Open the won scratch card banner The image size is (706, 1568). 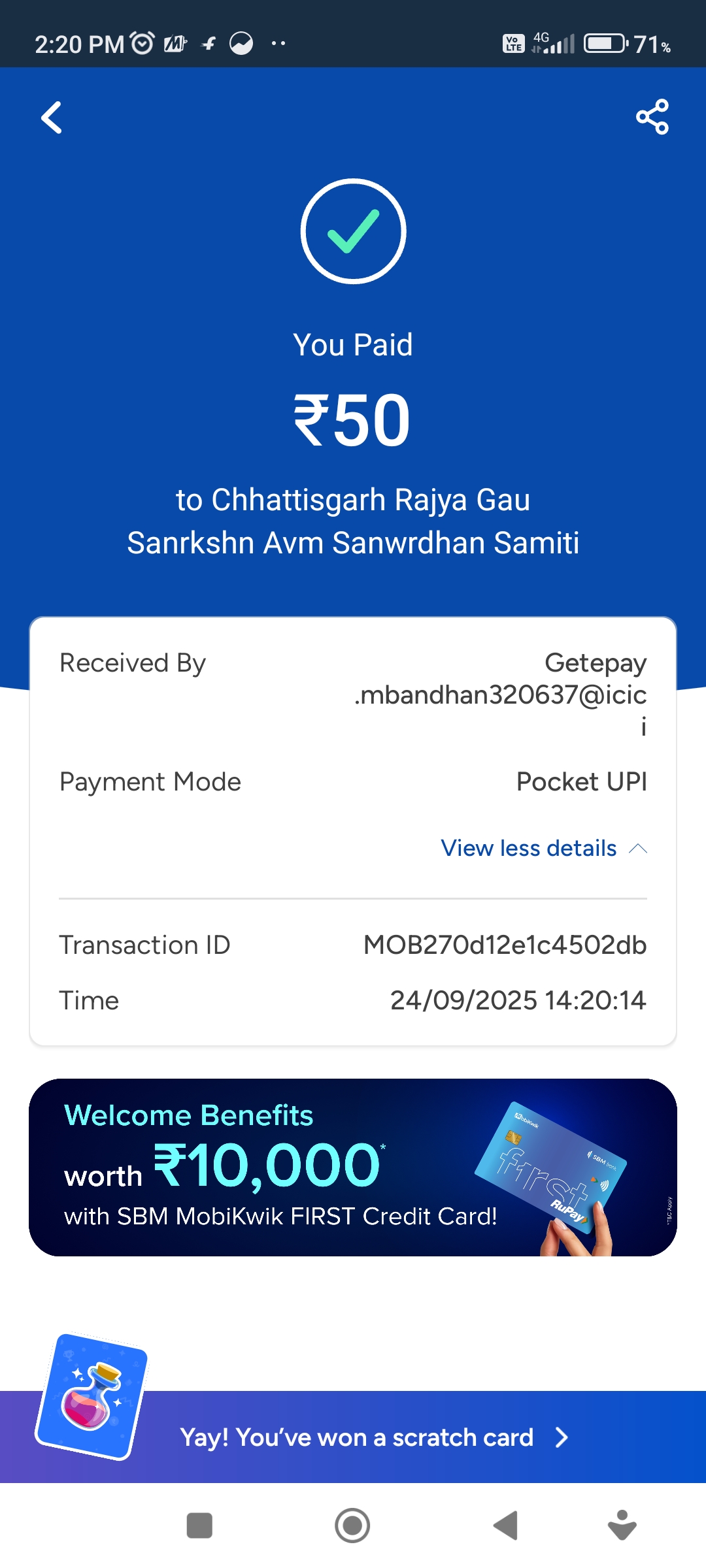[x=373, y=1437]
